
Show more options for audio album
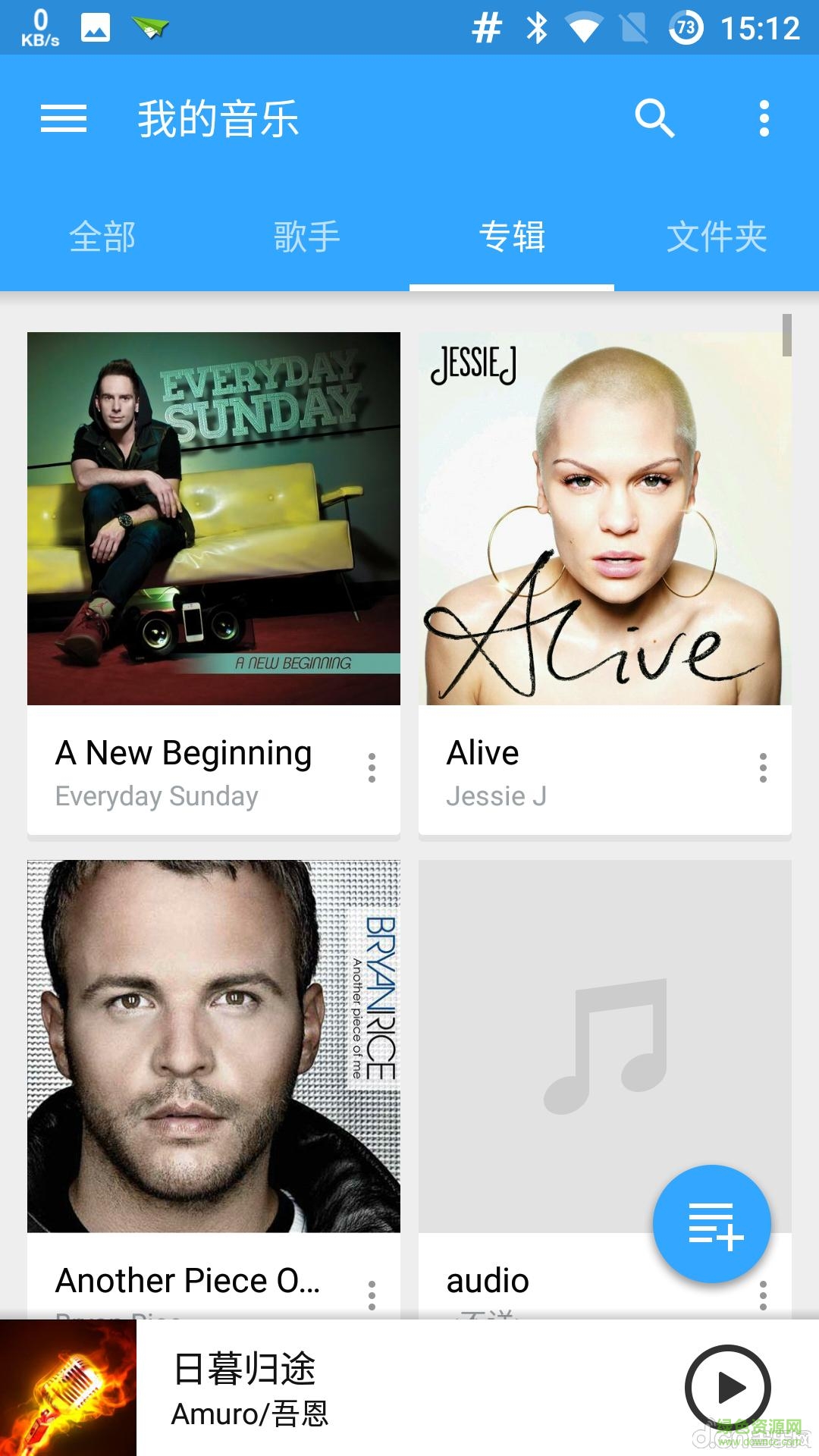763,1295
